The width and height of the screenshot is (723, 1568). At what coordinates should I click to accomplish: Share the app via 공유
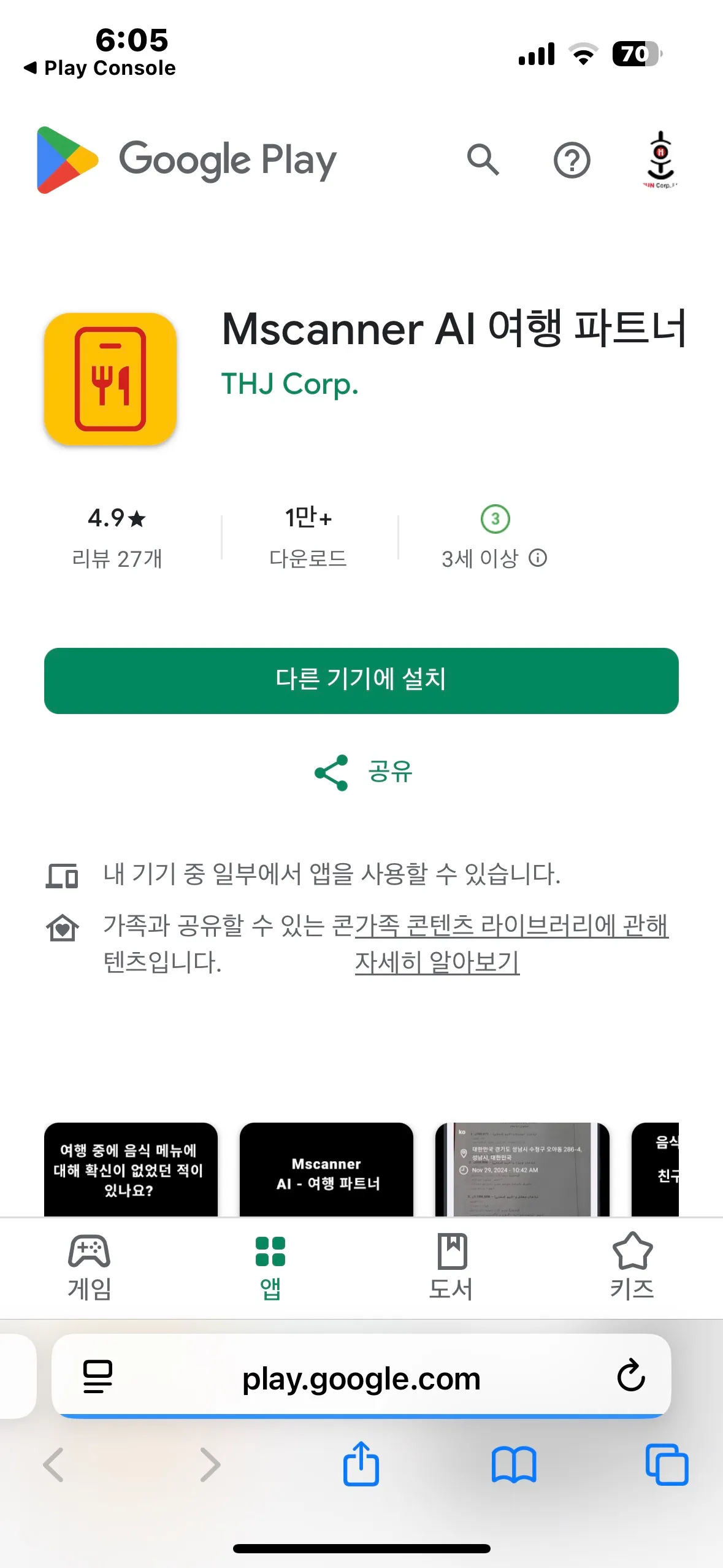coord(361,772)
